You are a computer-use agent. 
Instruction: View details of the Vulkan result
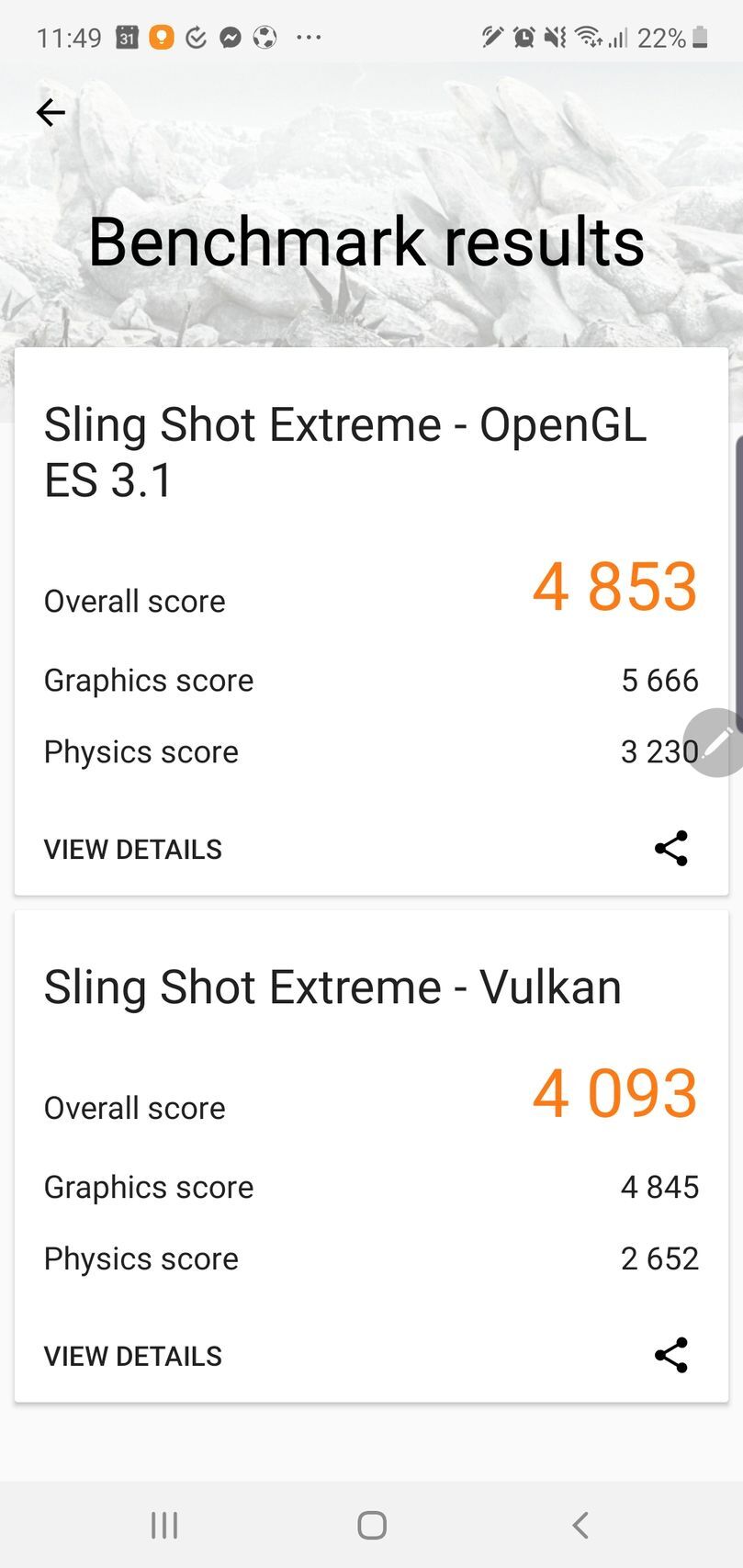[x=133, y=1356]
